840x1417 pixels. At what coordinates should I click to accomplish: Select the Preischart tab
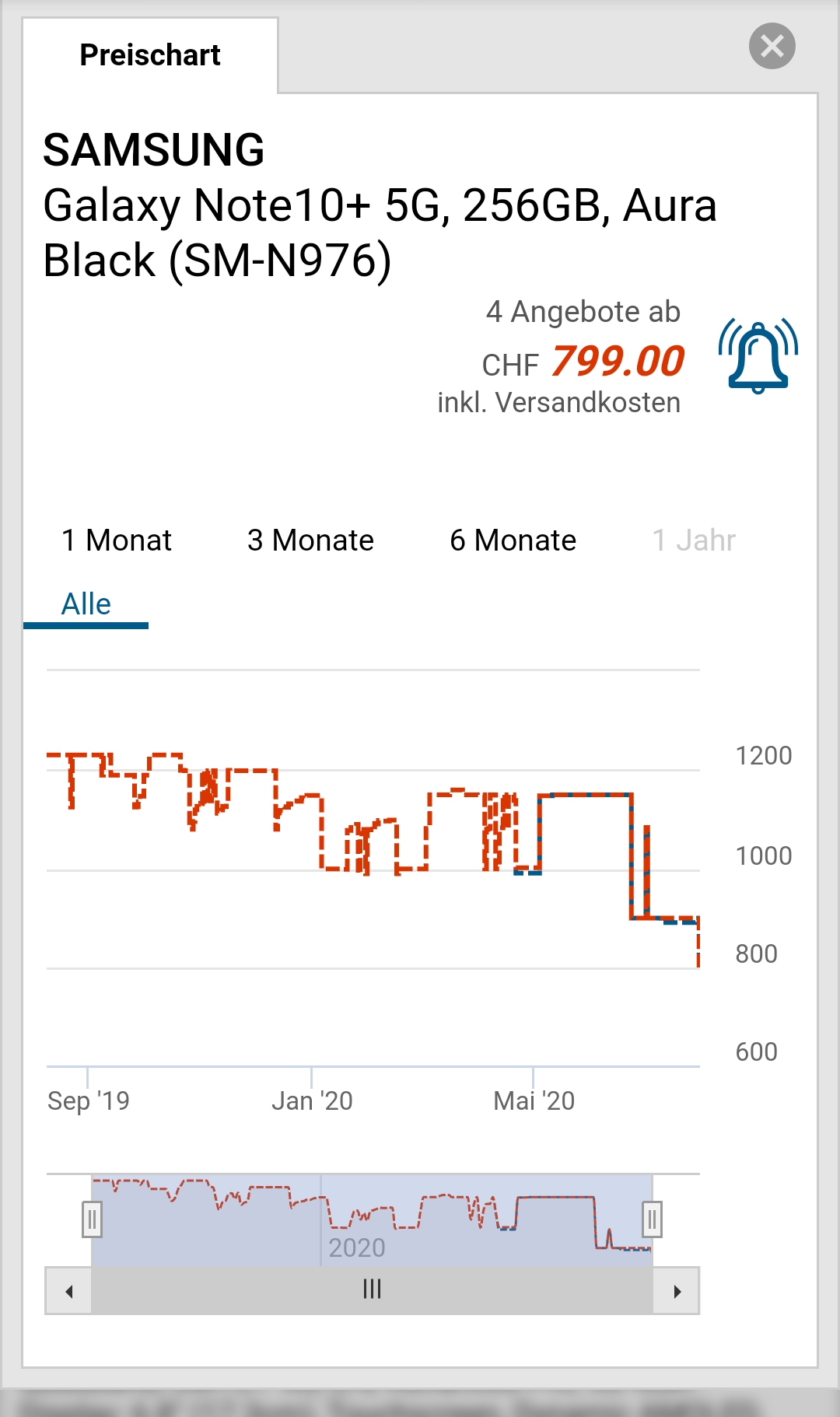point(150,56)
